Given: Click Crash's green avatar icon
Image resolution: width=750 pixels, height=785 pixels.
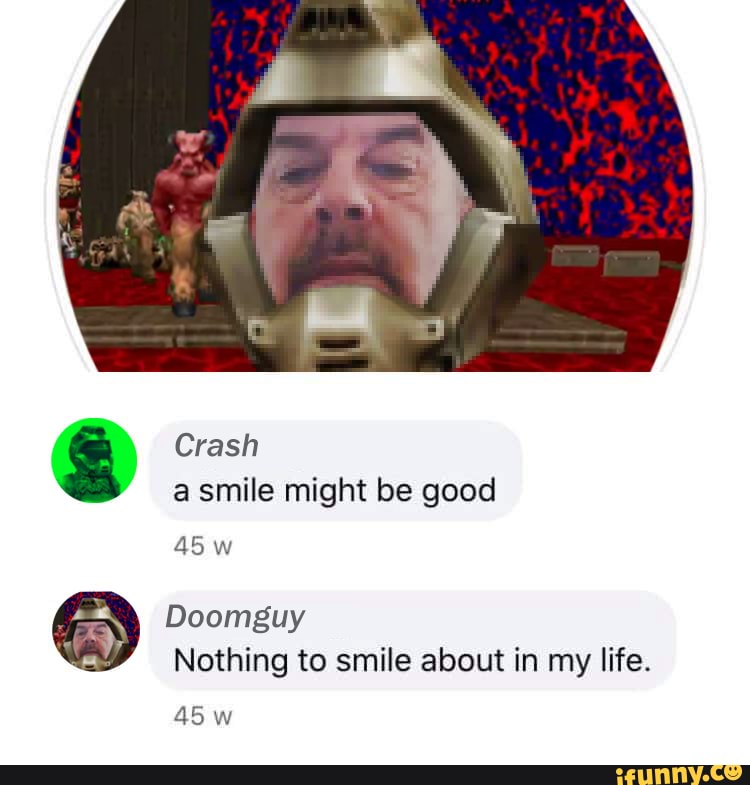Looking at the screenshot, I should 95,461.
